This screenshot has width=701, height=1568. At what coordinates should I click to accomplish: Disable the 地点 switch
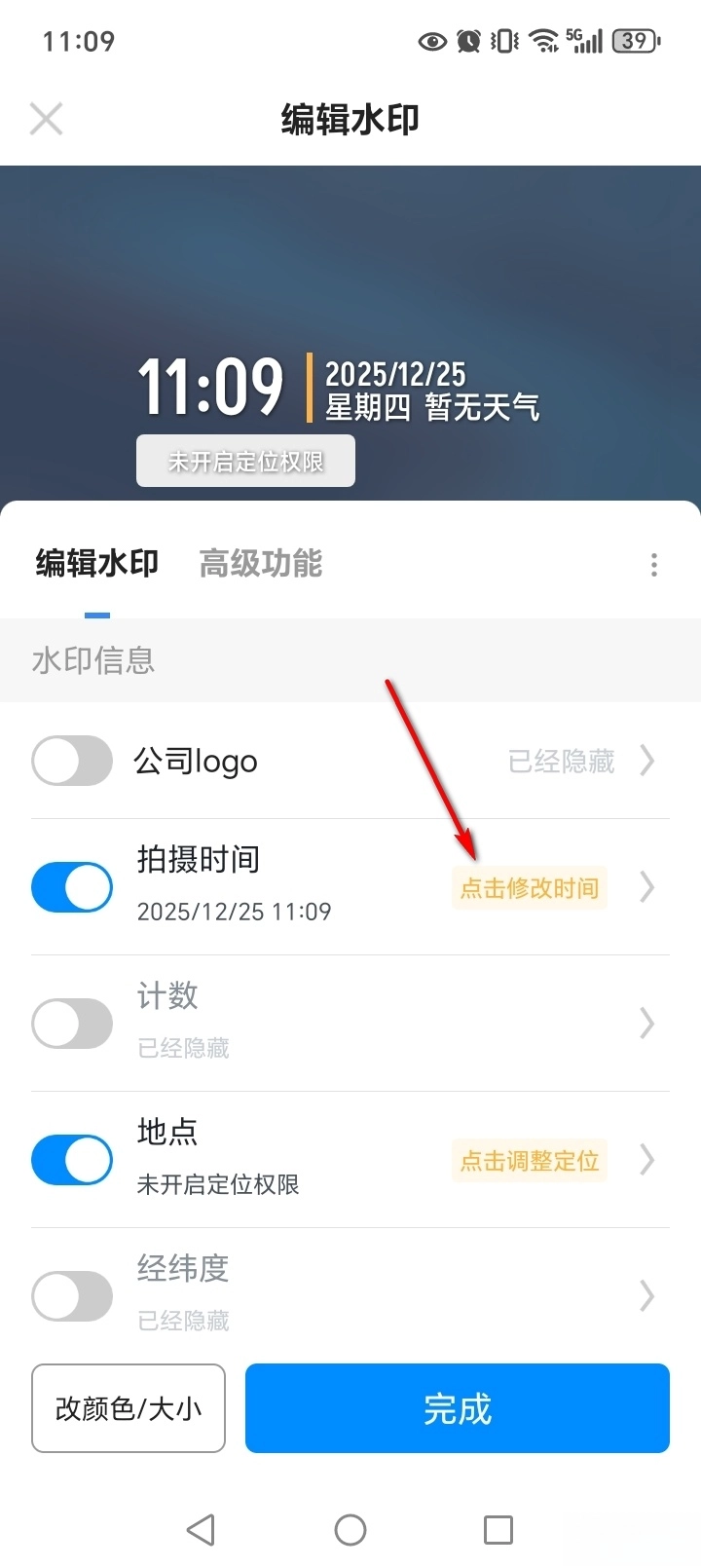click(x=72, y=1160)
